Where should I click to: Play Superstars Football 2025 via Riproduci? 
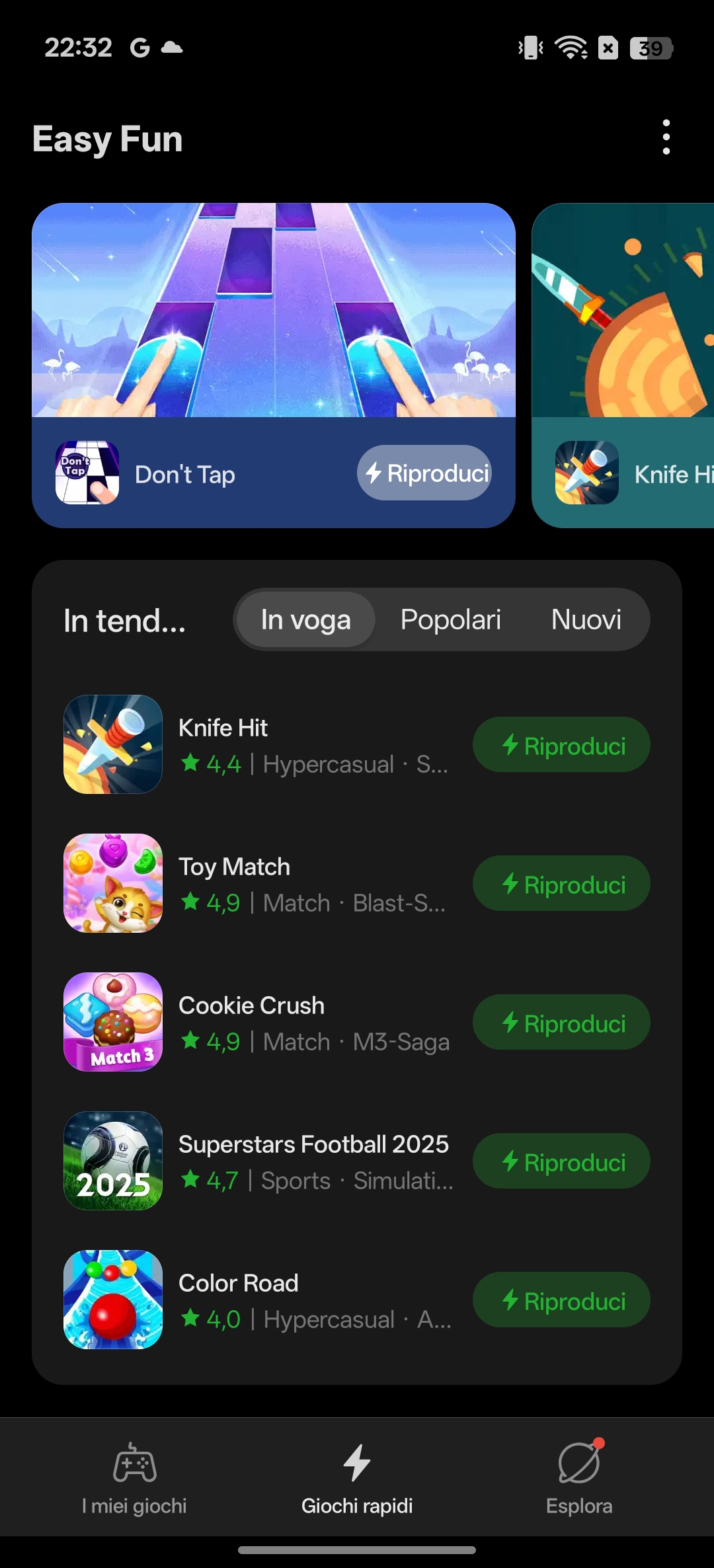tap(561, 1161)
